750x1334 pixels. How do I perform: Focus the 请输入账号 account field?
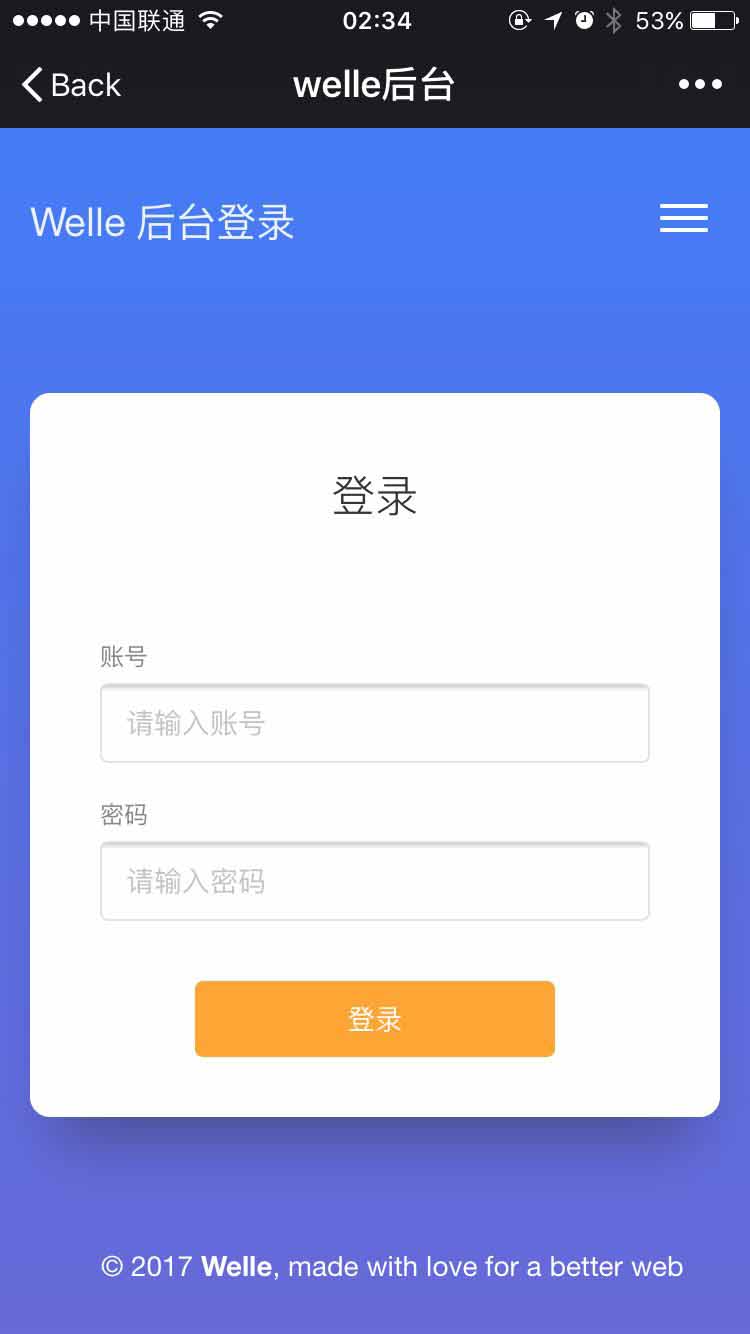click(375, 723)
